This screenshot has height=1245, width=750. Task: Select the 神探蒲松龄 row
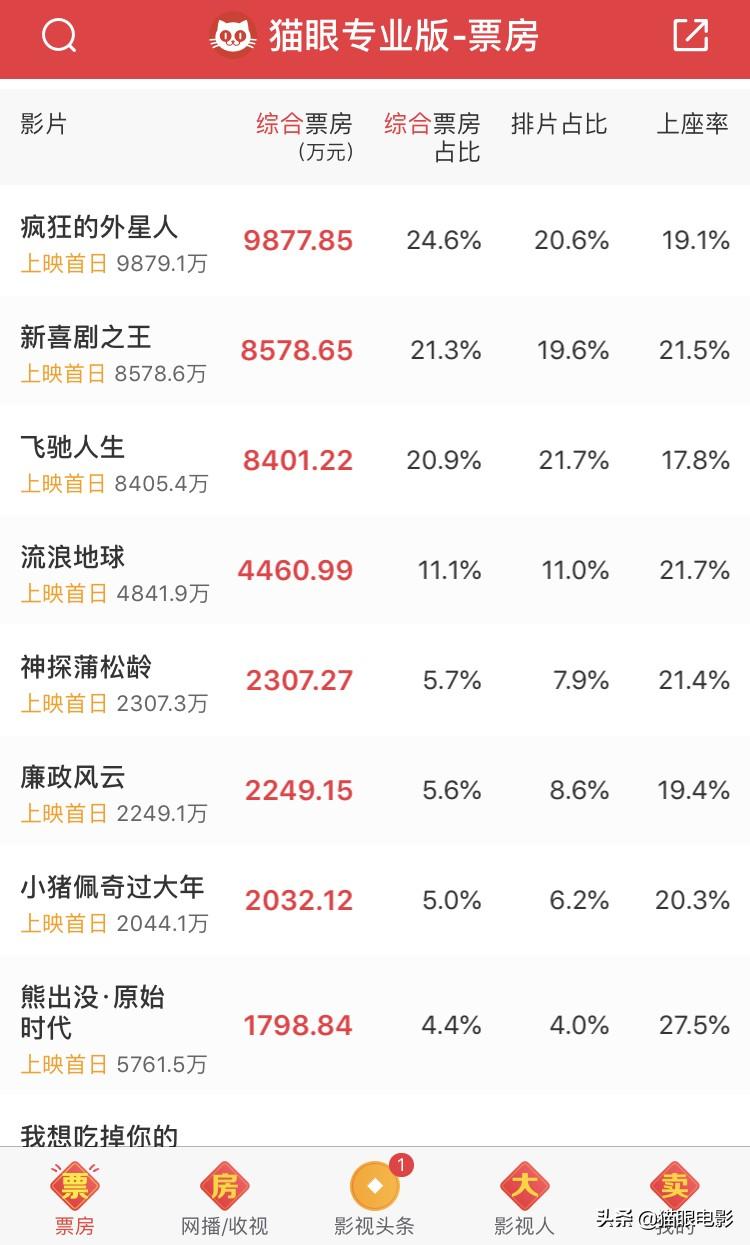tap(375, 681)
